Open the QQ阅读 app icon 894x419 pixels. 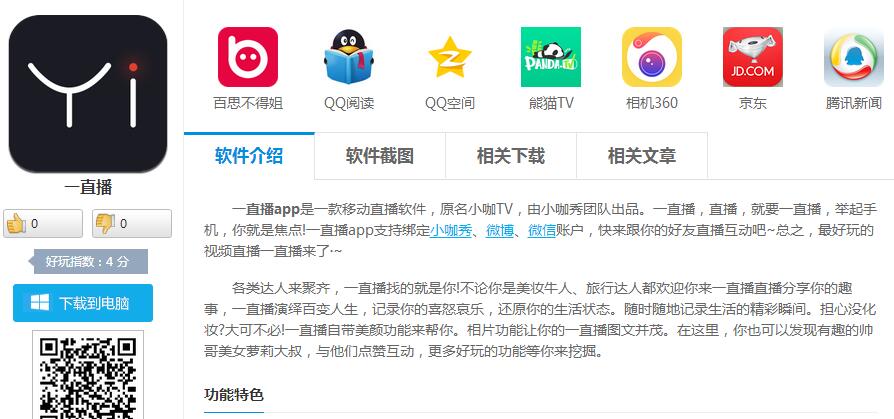click(x=348, y=58)
